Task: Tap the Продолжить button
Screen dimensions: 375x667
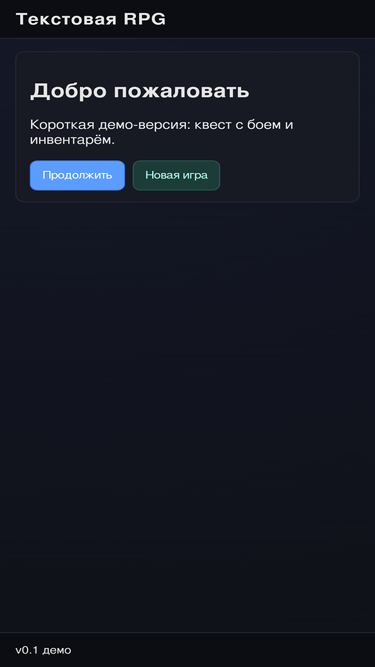Action: click(77, 175)
